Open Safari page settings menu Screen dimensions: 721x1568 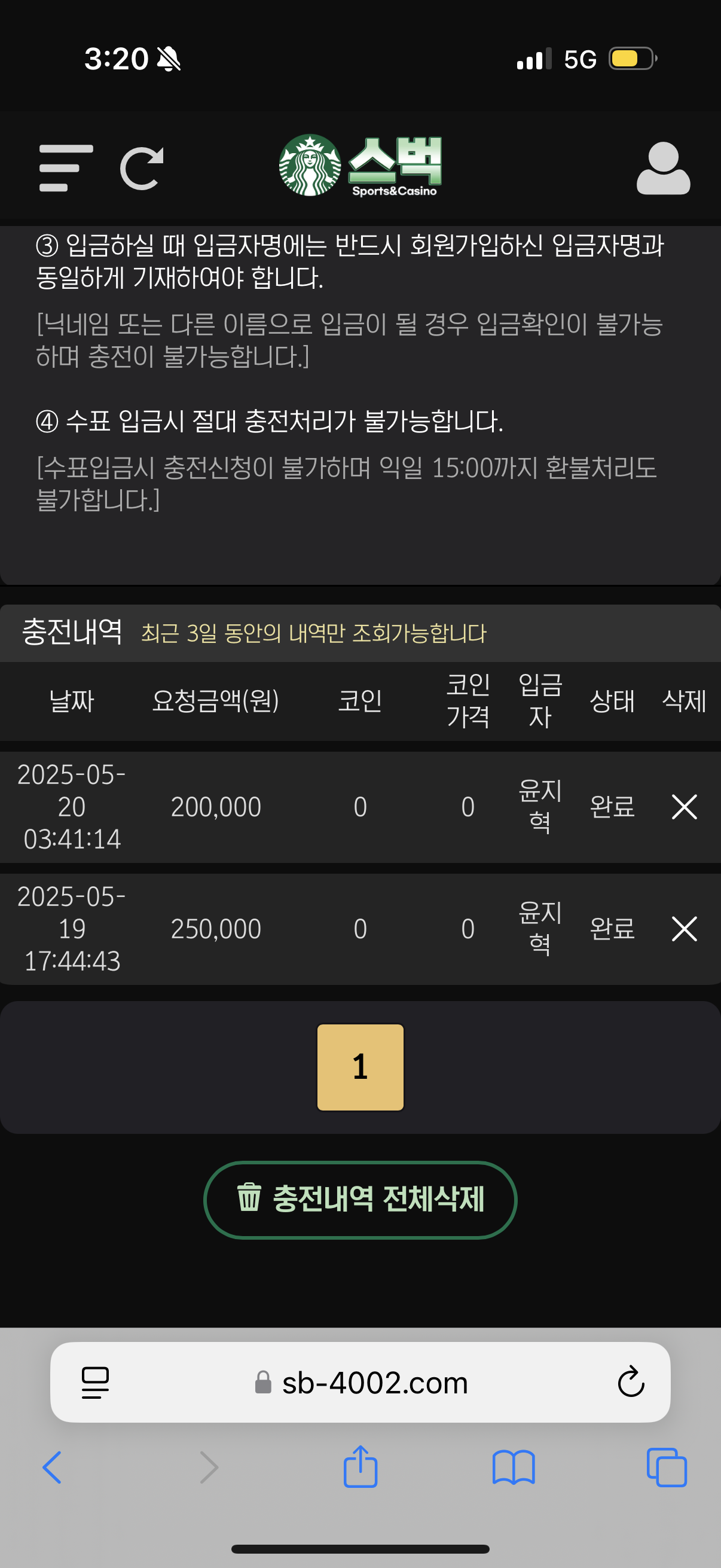pos(96,1383)
